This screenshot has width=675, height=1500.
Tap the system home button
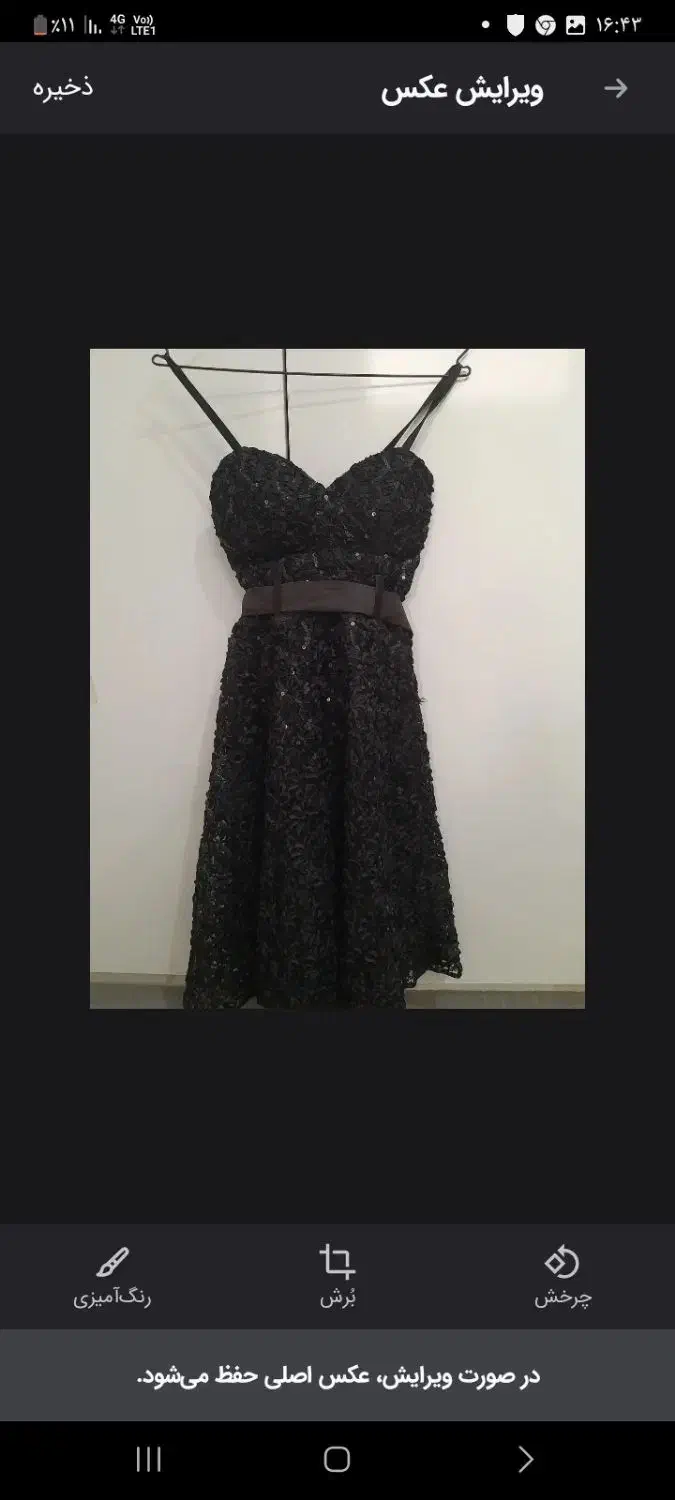pyautogui.click(x=337, y=1459)
